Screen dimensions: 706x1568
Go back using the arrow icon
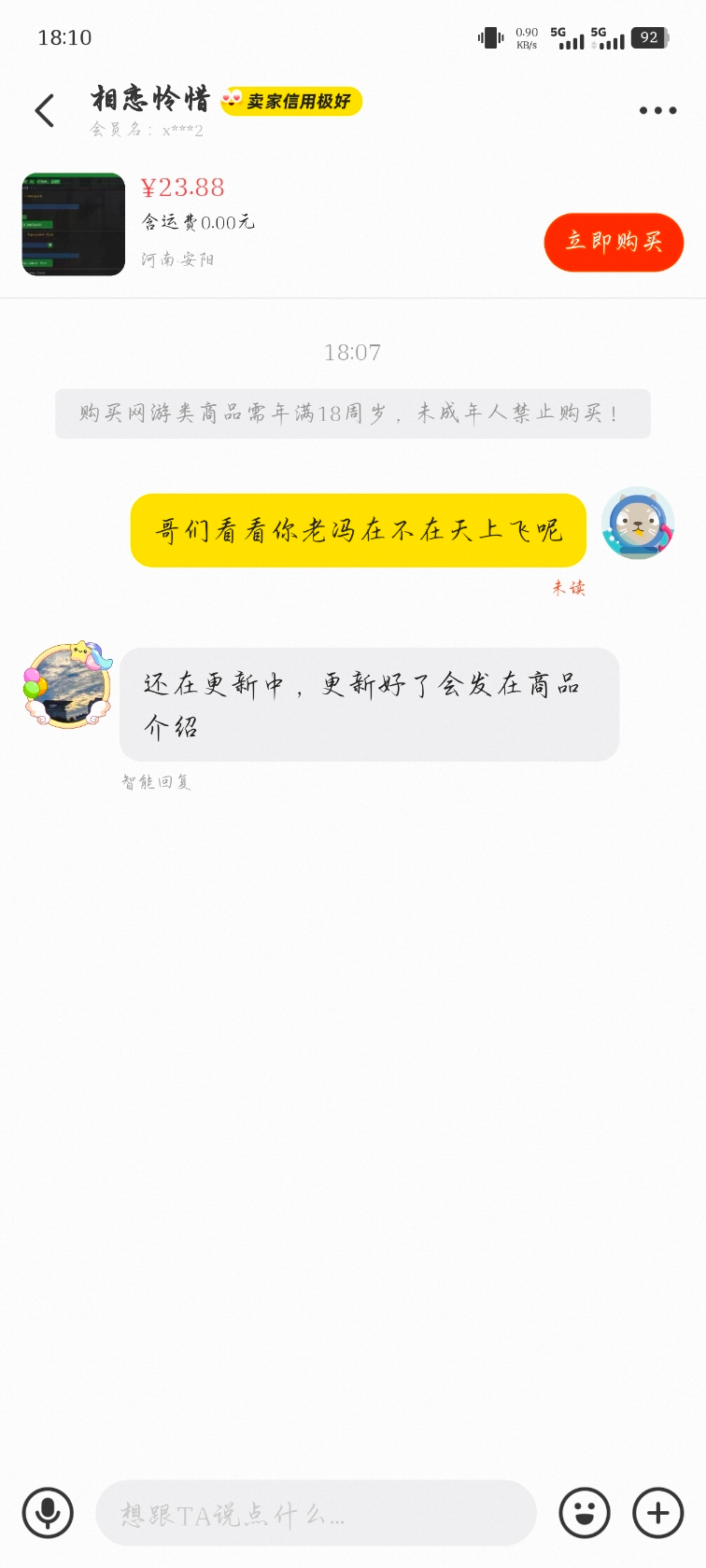tap(45, 111)
